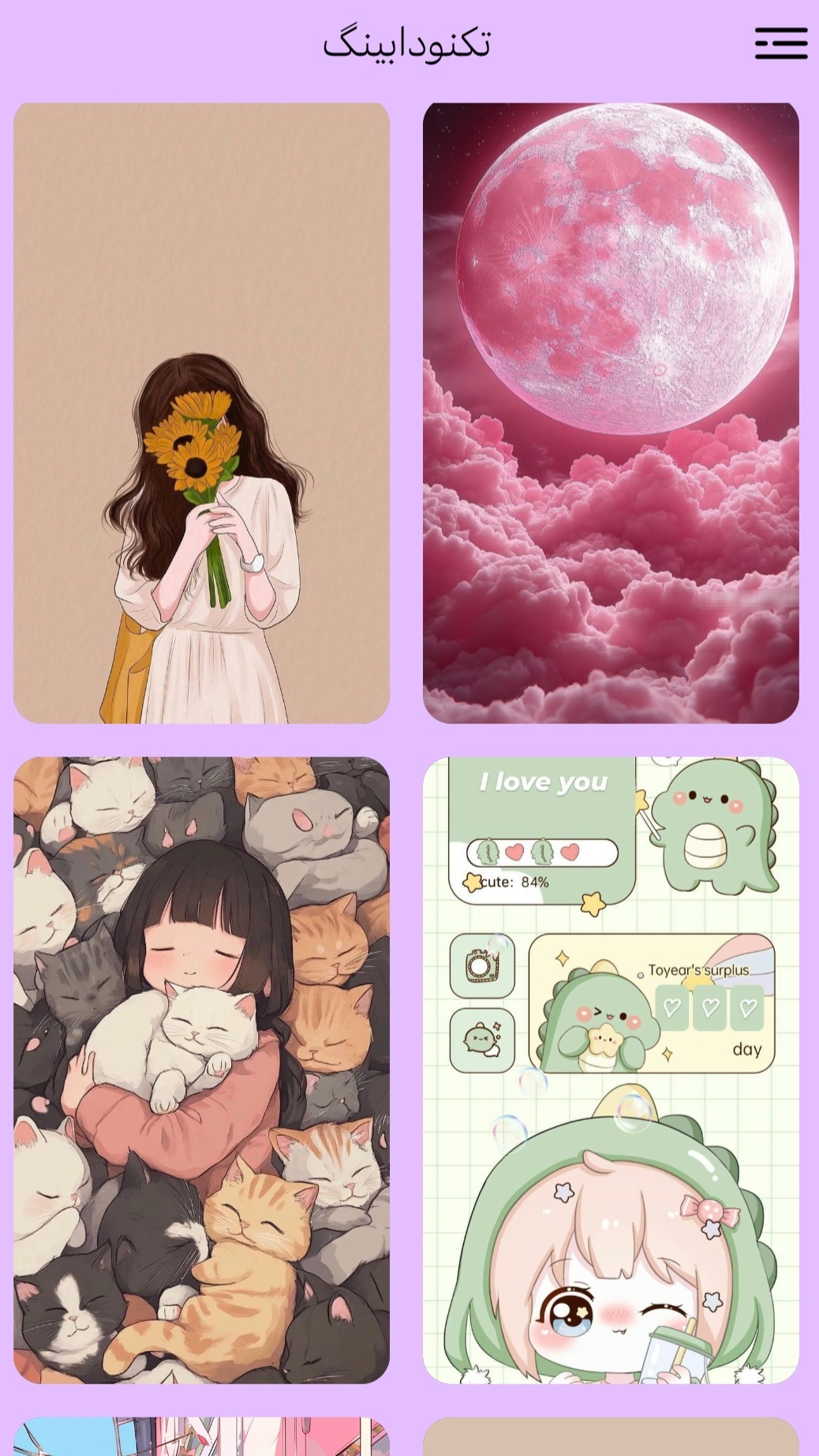819x1456 pixels.
Task: Open the hamburger menu
Action: [780, 43]
